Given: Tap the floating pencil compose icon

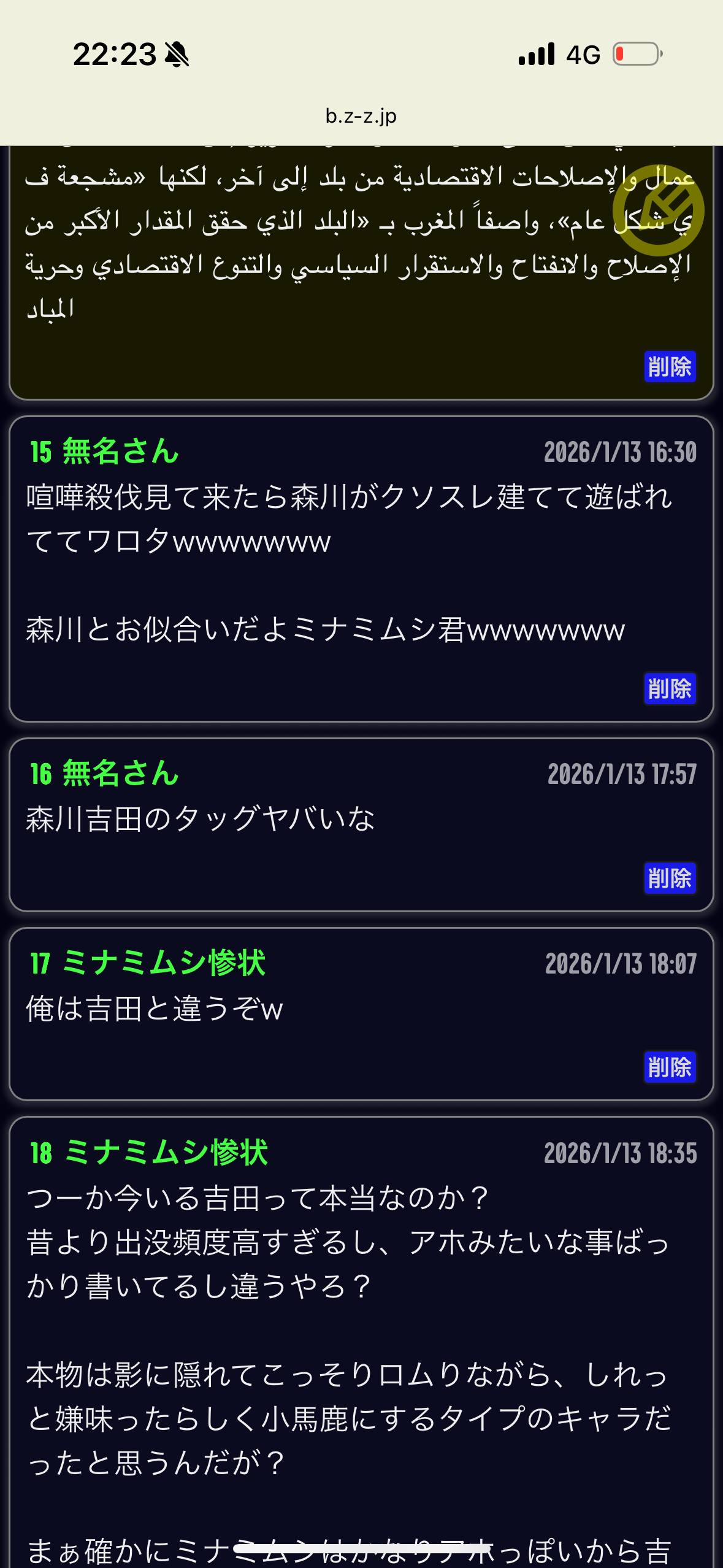Looking at the screenshot, I should click(x=658, y=210).
